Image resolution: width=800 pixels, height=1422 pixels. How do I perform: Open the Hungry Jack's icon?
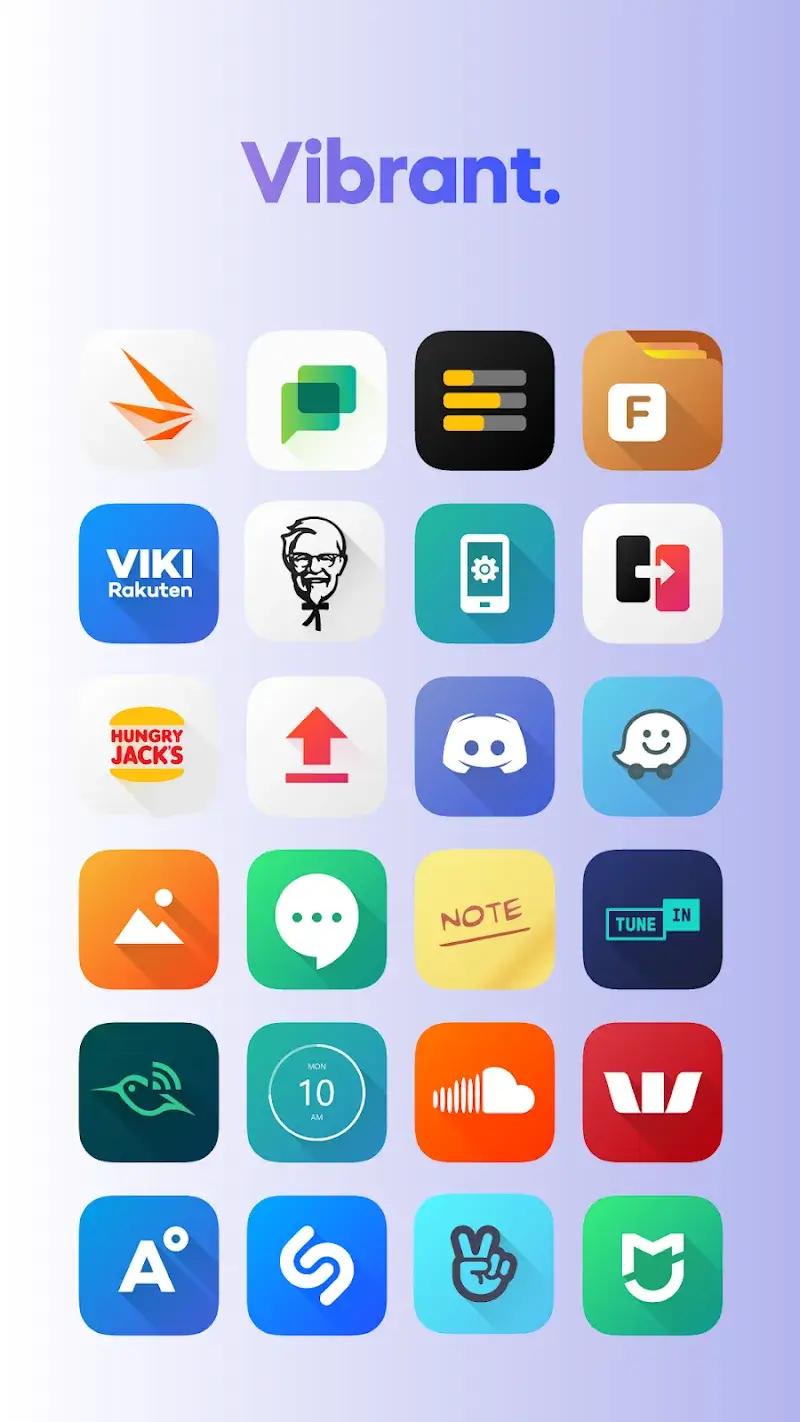click(147, 747)
